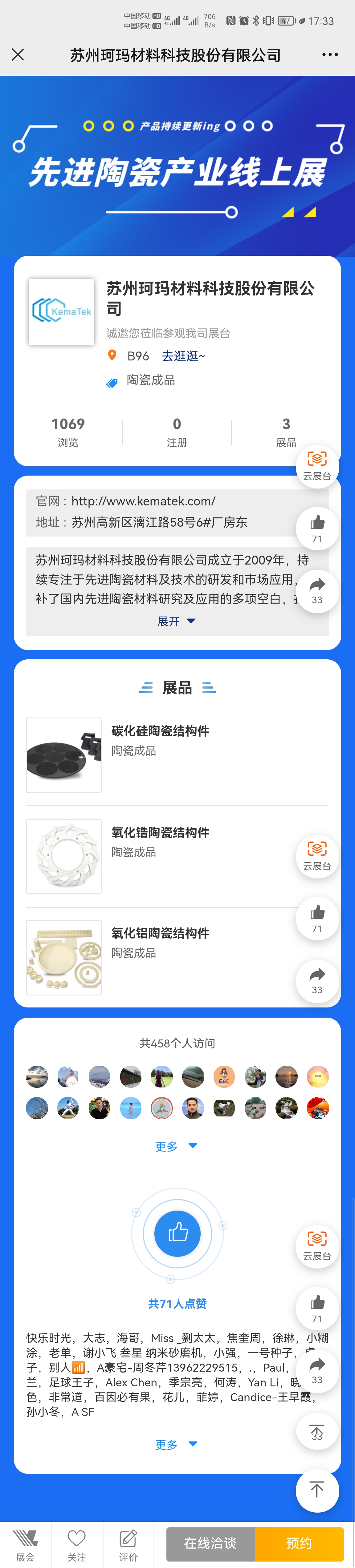Close the company page
Image resolution: width=355 pixels, height=1568 pixels.
click(18, 55)
